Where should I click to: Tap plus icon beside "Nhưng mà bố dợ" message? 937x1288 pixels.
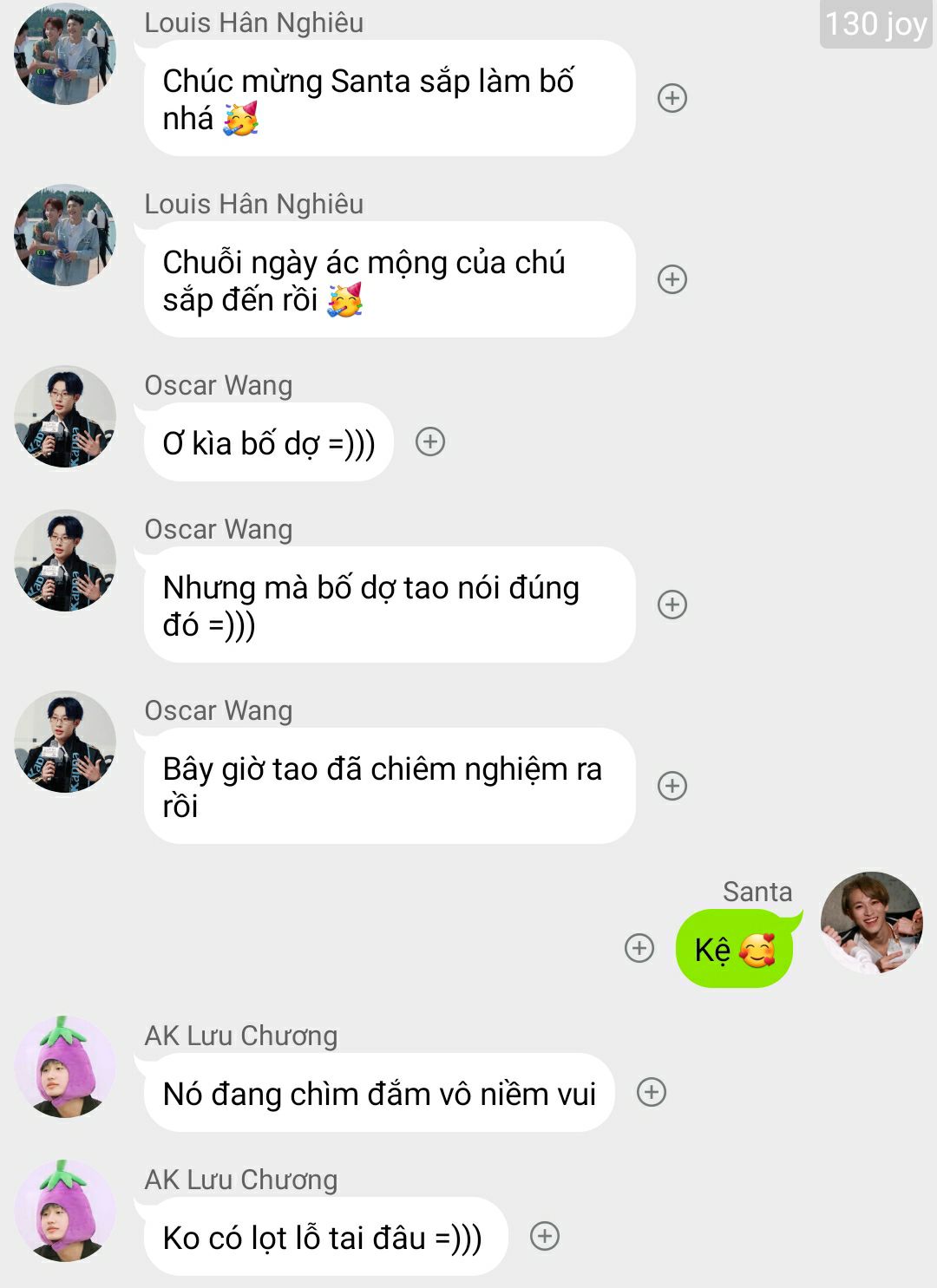(x=672, y=605)
